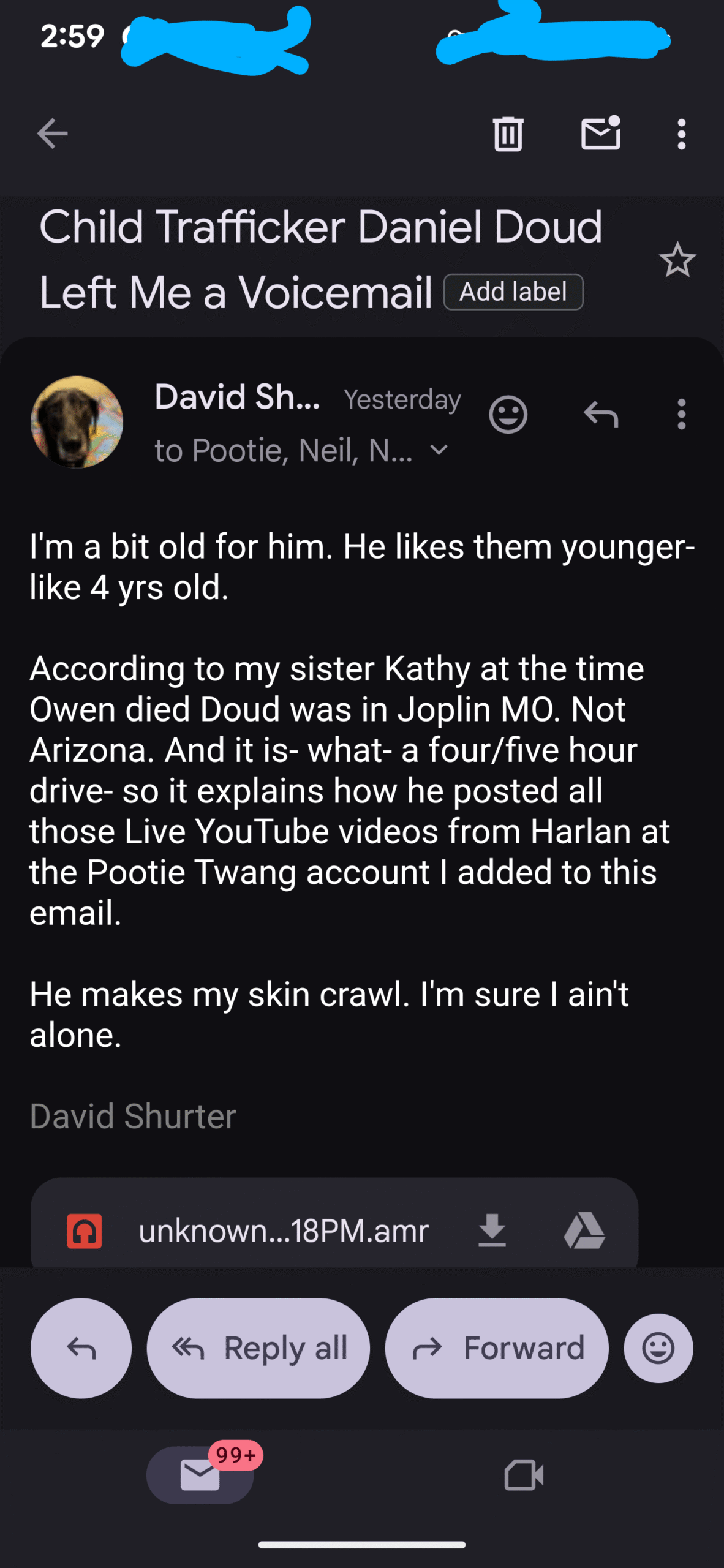The image size is (724, 1568).
Task: Choose Reply all
Action: (x=258, y=1348)
